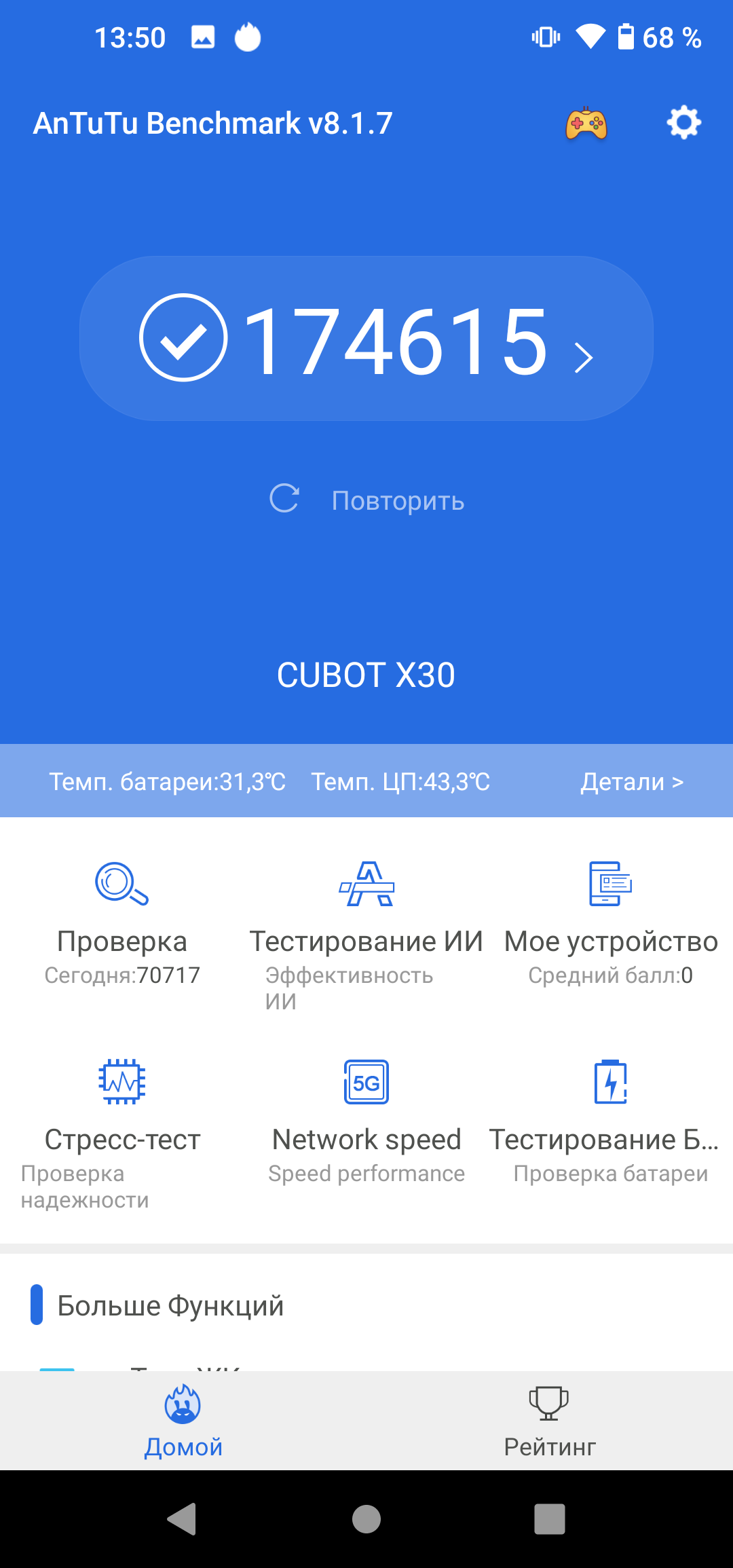Switch to the Домой tab
Viewport: 733px width, 1568px height.
pos(183,1421)
